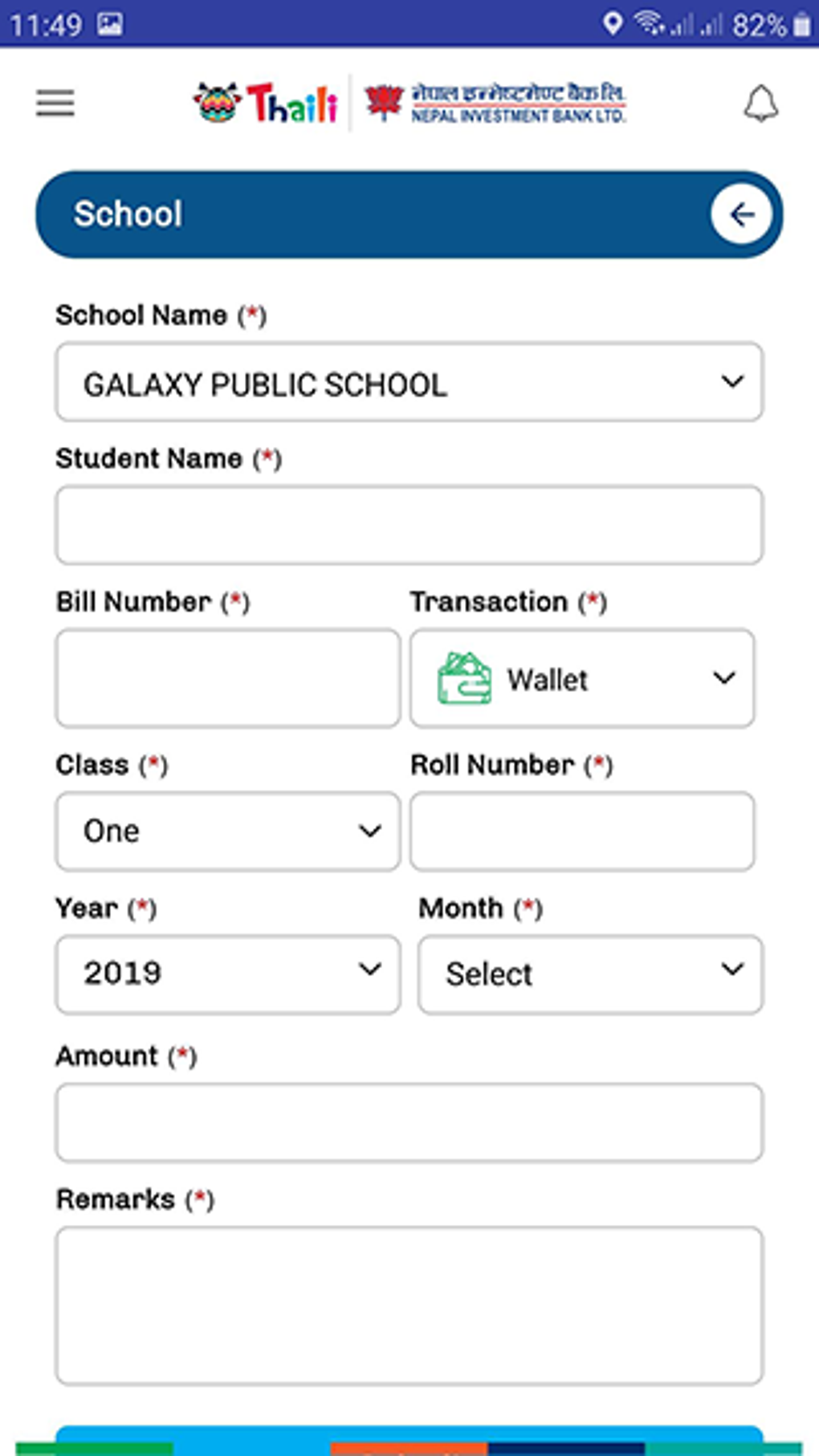Tap the Thaili app logo
Screen dimensions: 819x1456
(265, 103)
